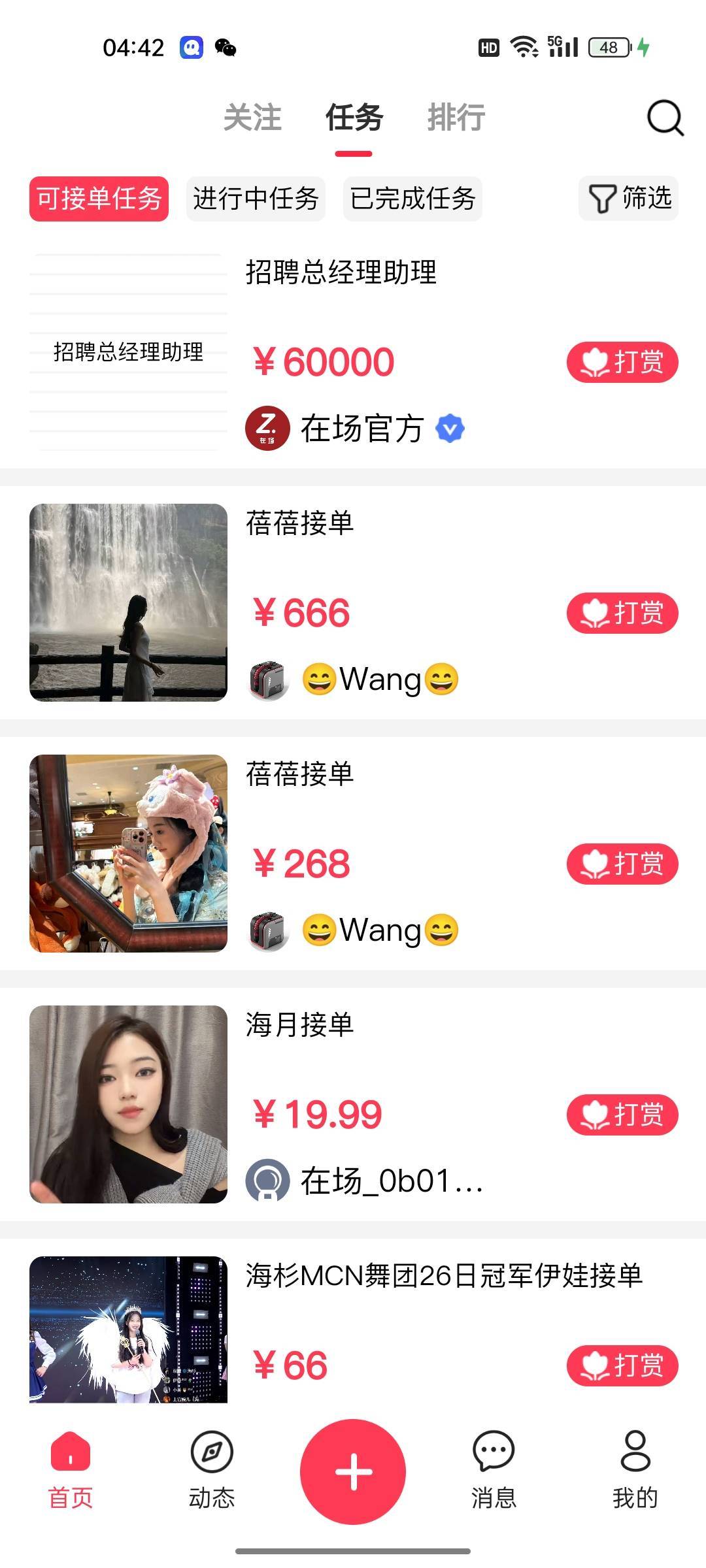View 已完成任务 list
706x1568 pixels.
click(412, 199)
